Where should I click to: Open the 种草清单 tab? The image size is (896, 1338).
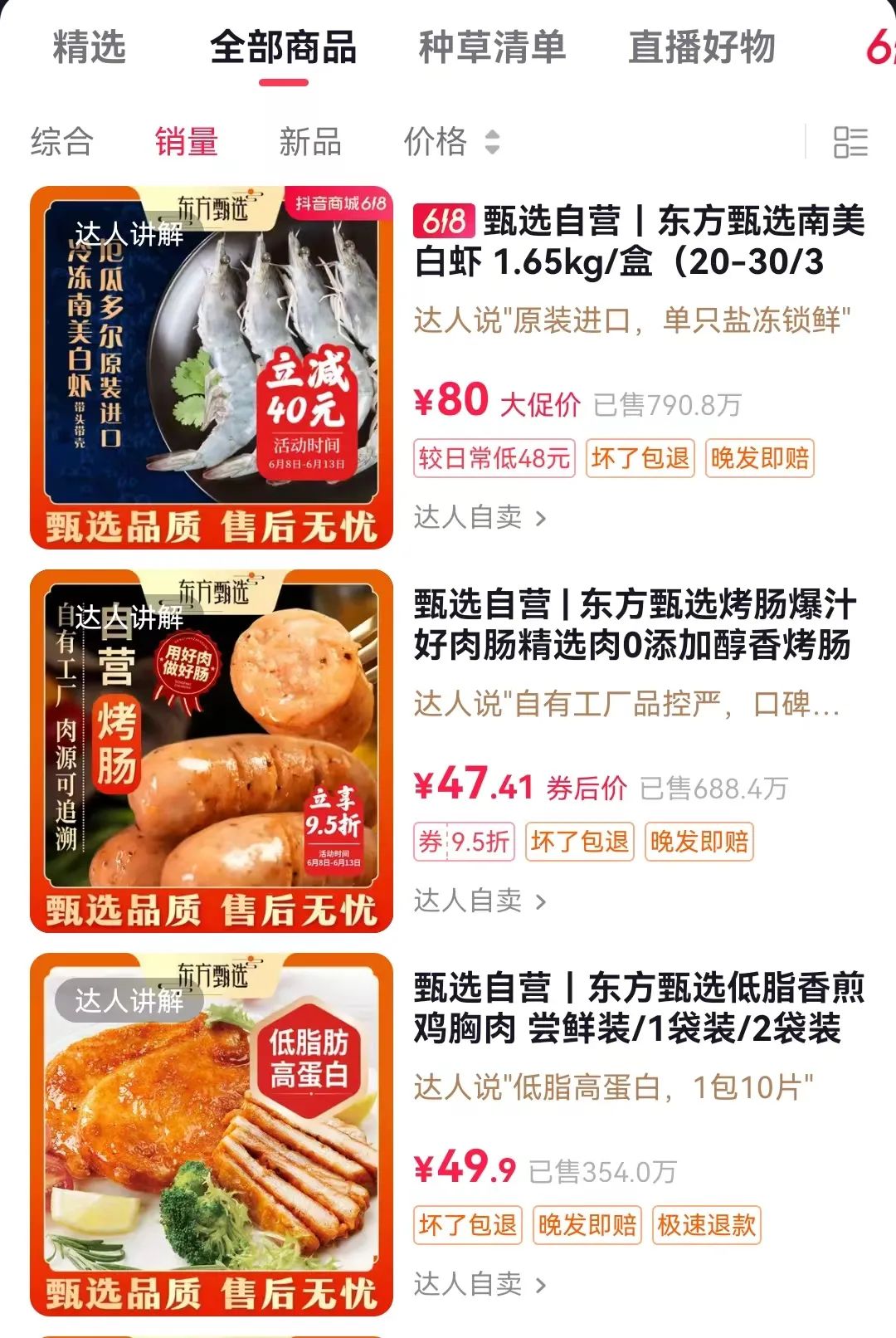coord(492,47)
